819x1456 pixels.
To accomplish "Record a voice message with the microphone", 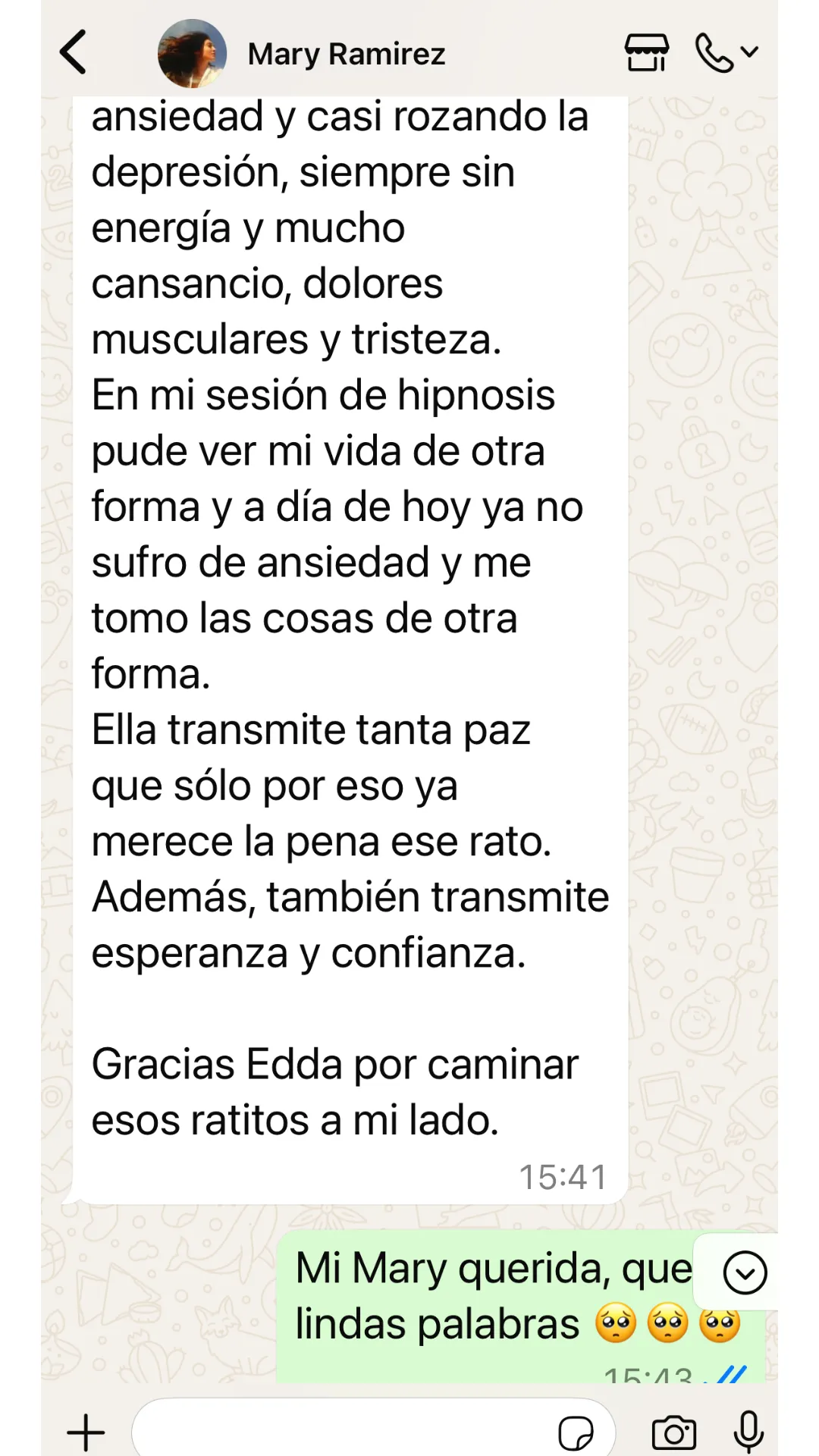I will tap(748, 1433).
